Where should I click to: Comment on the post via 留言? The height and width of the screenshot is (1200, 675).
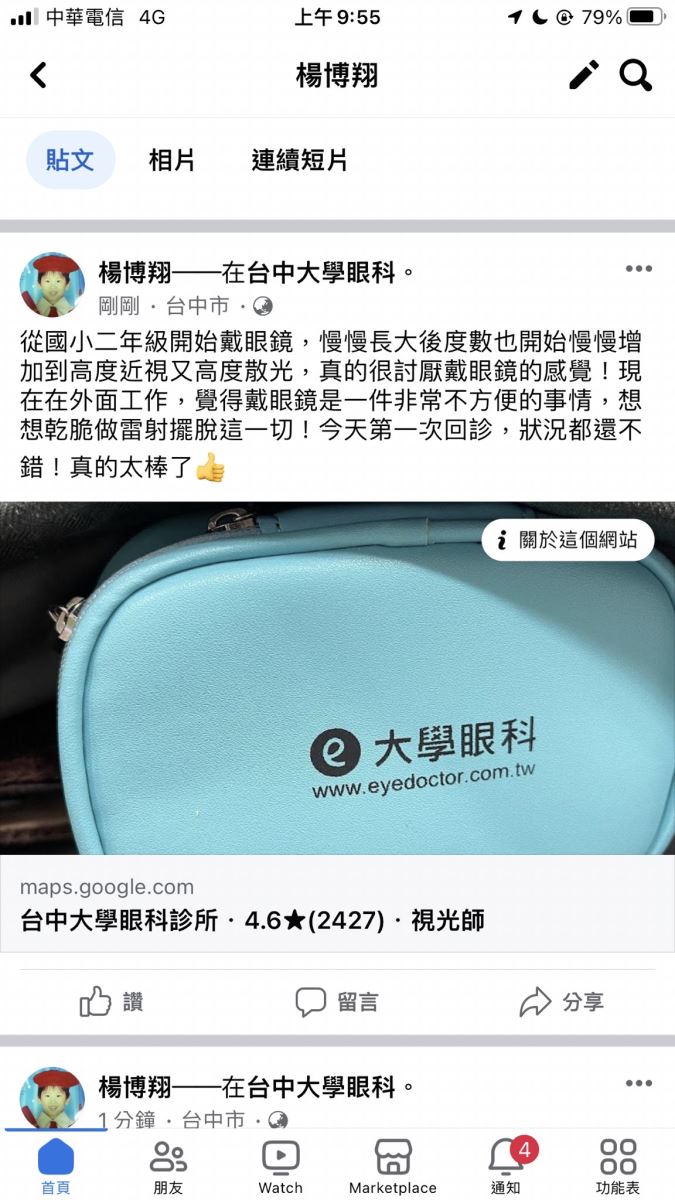pos(337,1001)
